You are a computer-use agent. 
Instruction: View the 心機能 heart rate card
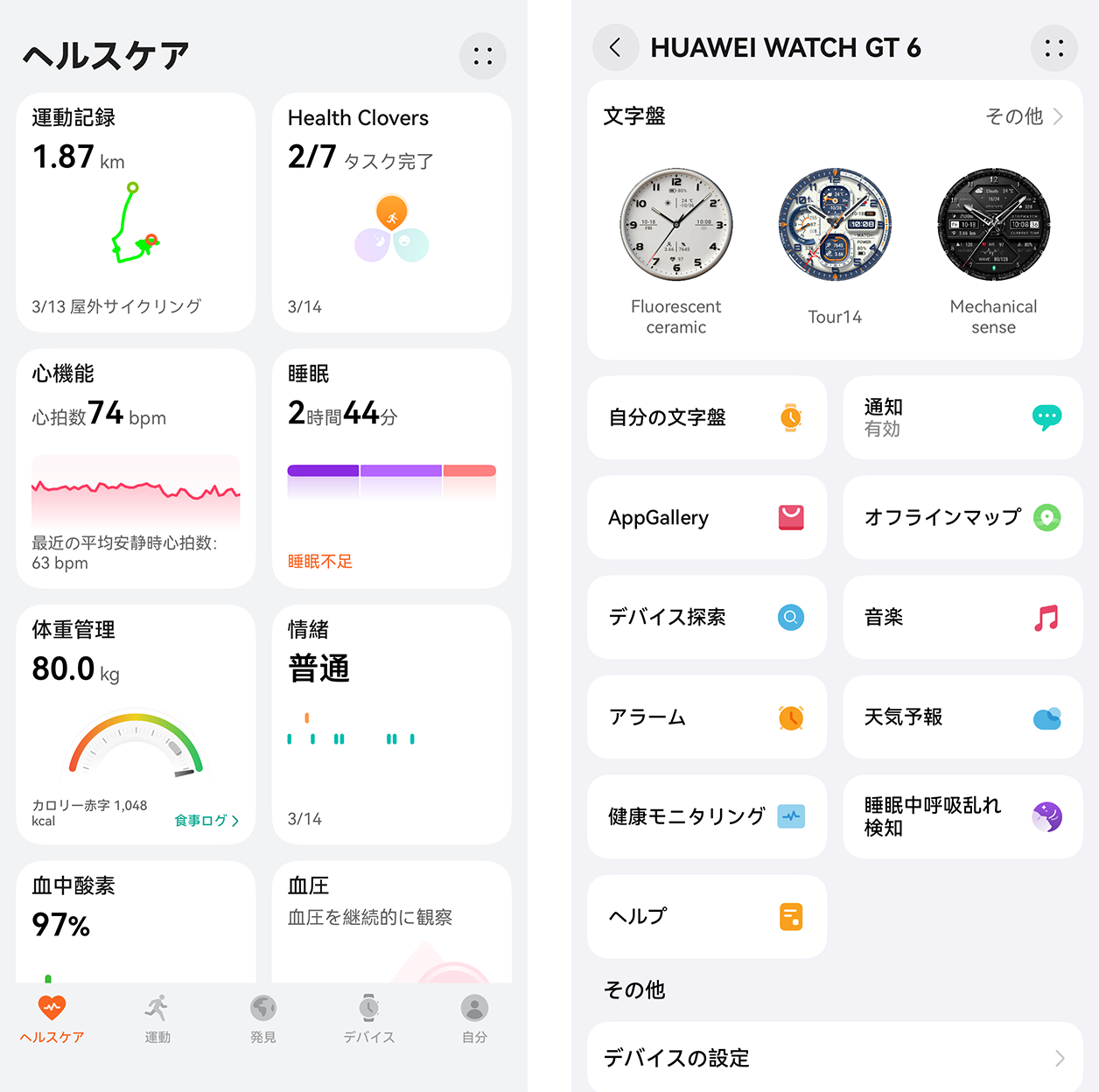(x=136, y=468)
